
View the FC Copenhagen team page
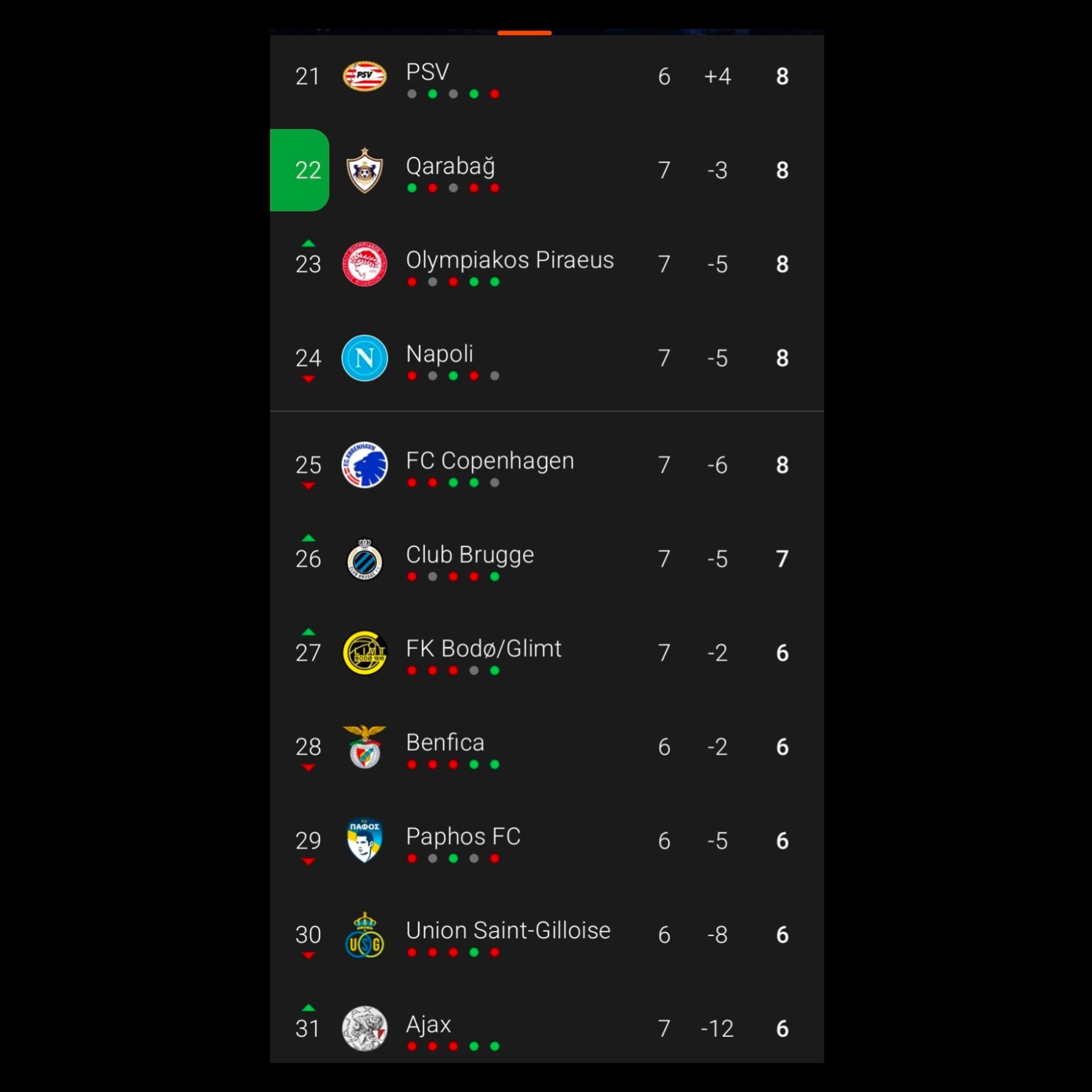(x=490, y=461)
